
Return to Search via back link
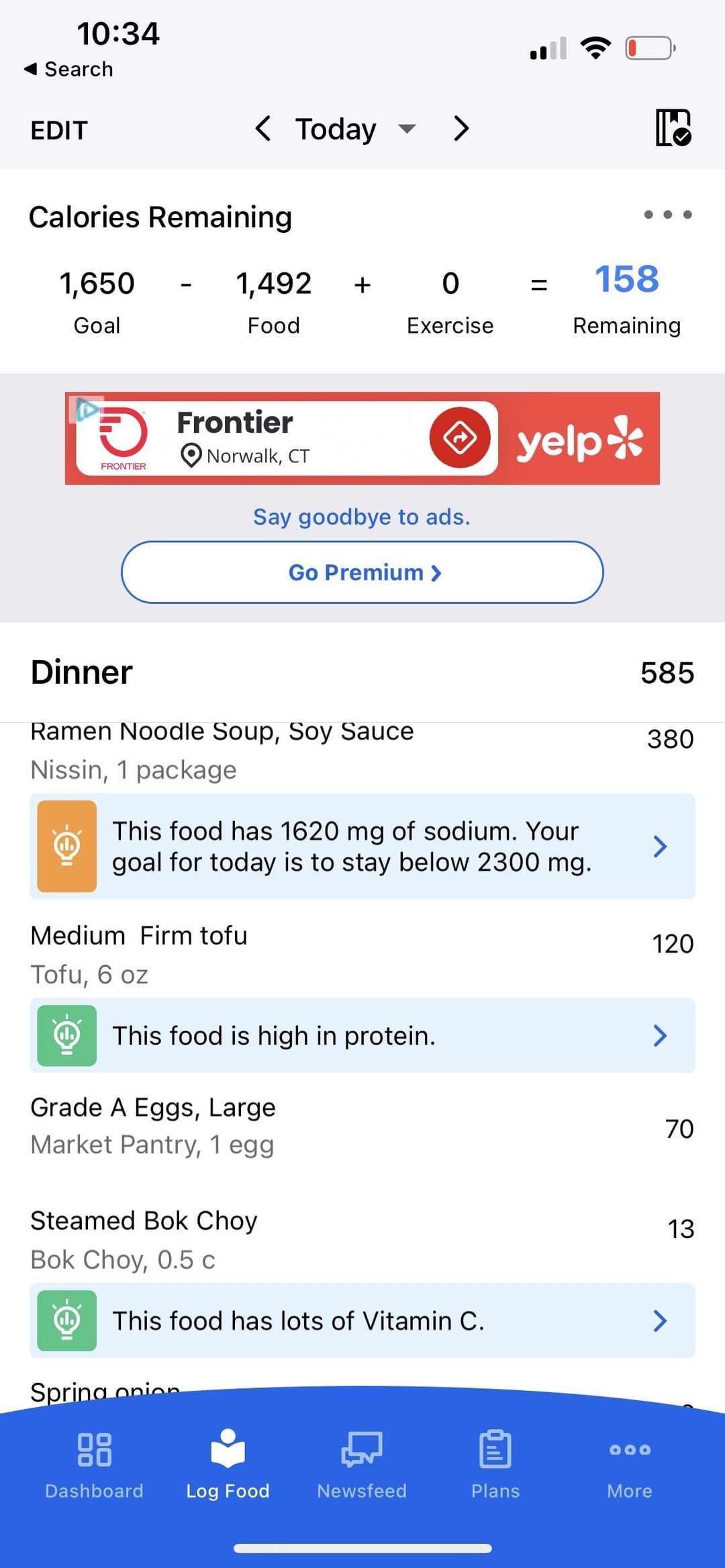pos(68,69)
